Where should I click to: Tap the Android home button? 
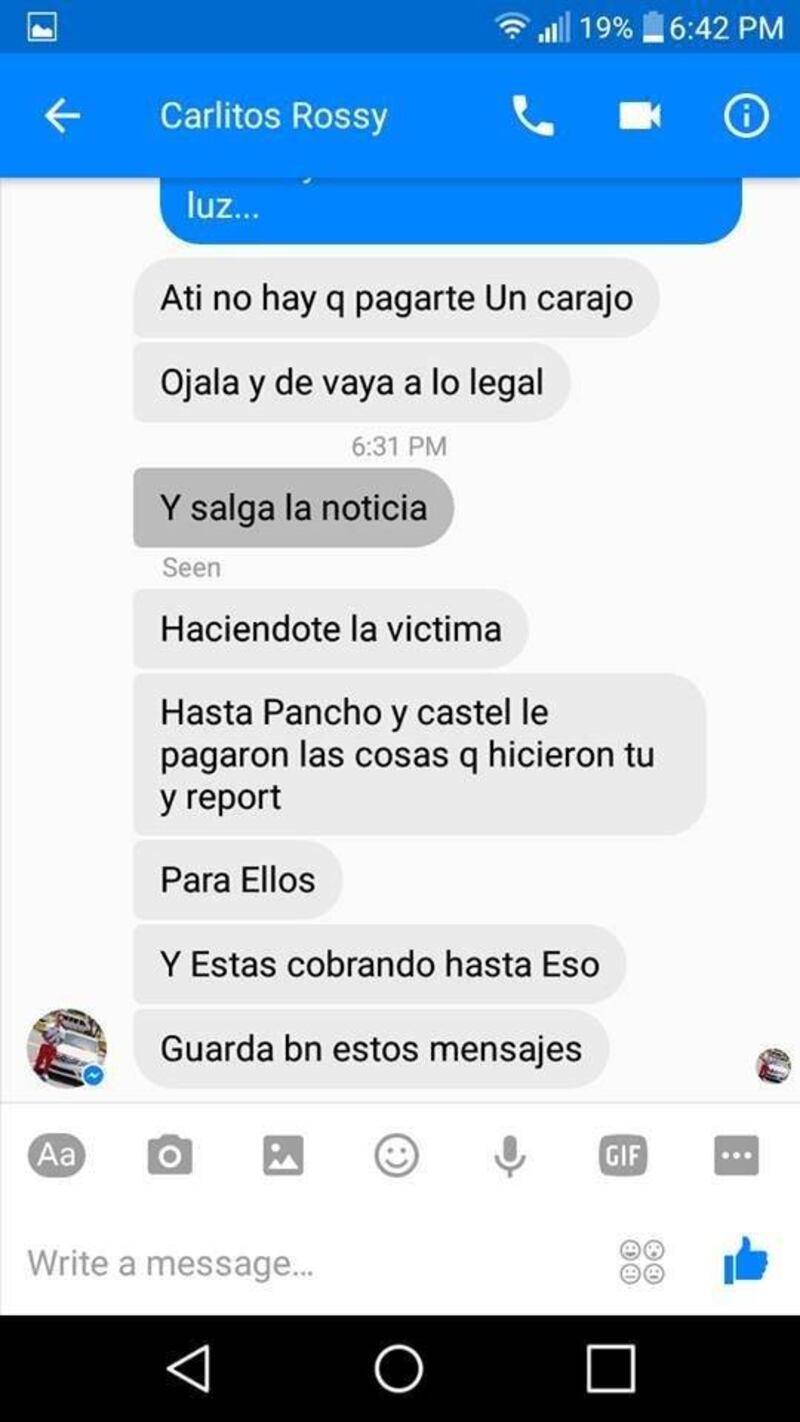pos(399,1367)
